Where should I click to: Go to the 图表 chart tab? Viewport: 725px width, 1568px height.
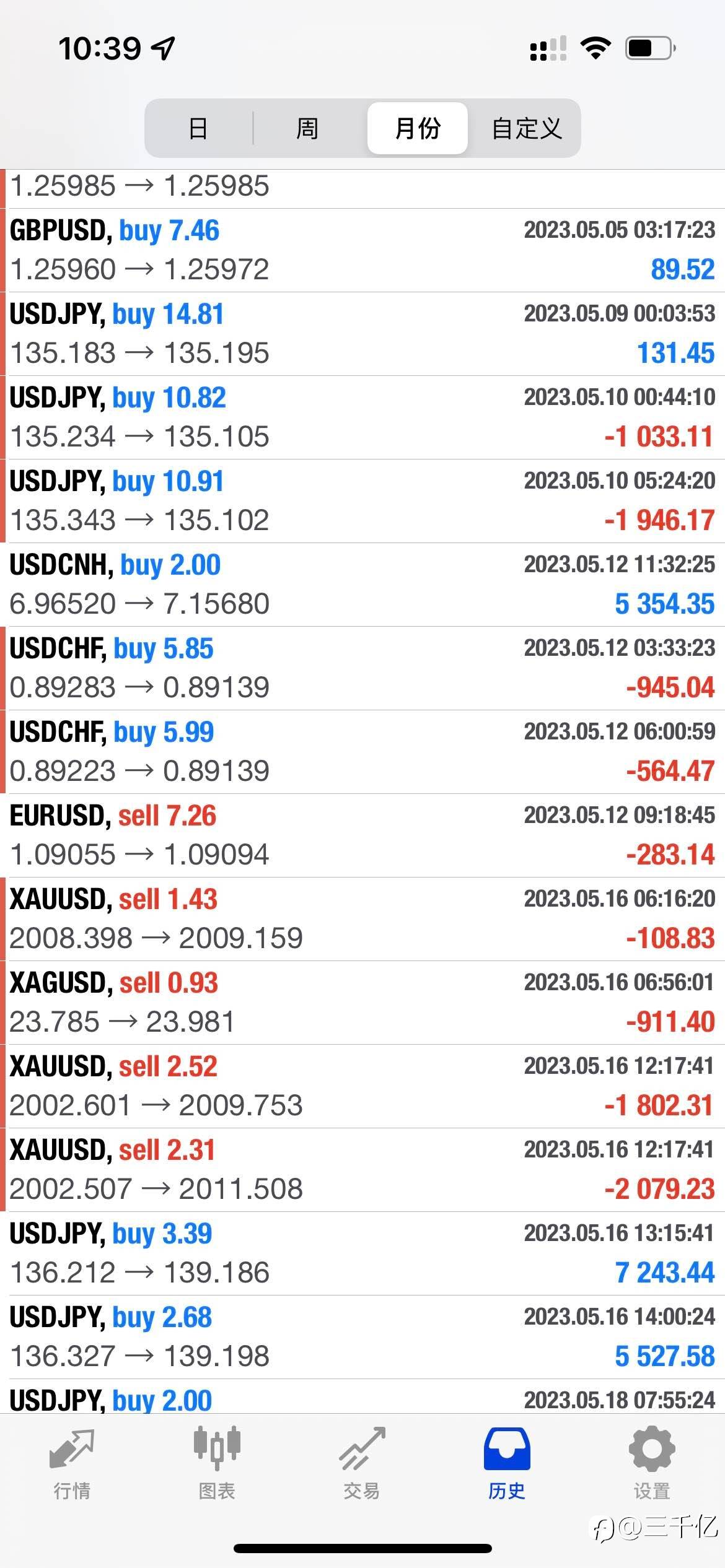tap(217, 1464)
